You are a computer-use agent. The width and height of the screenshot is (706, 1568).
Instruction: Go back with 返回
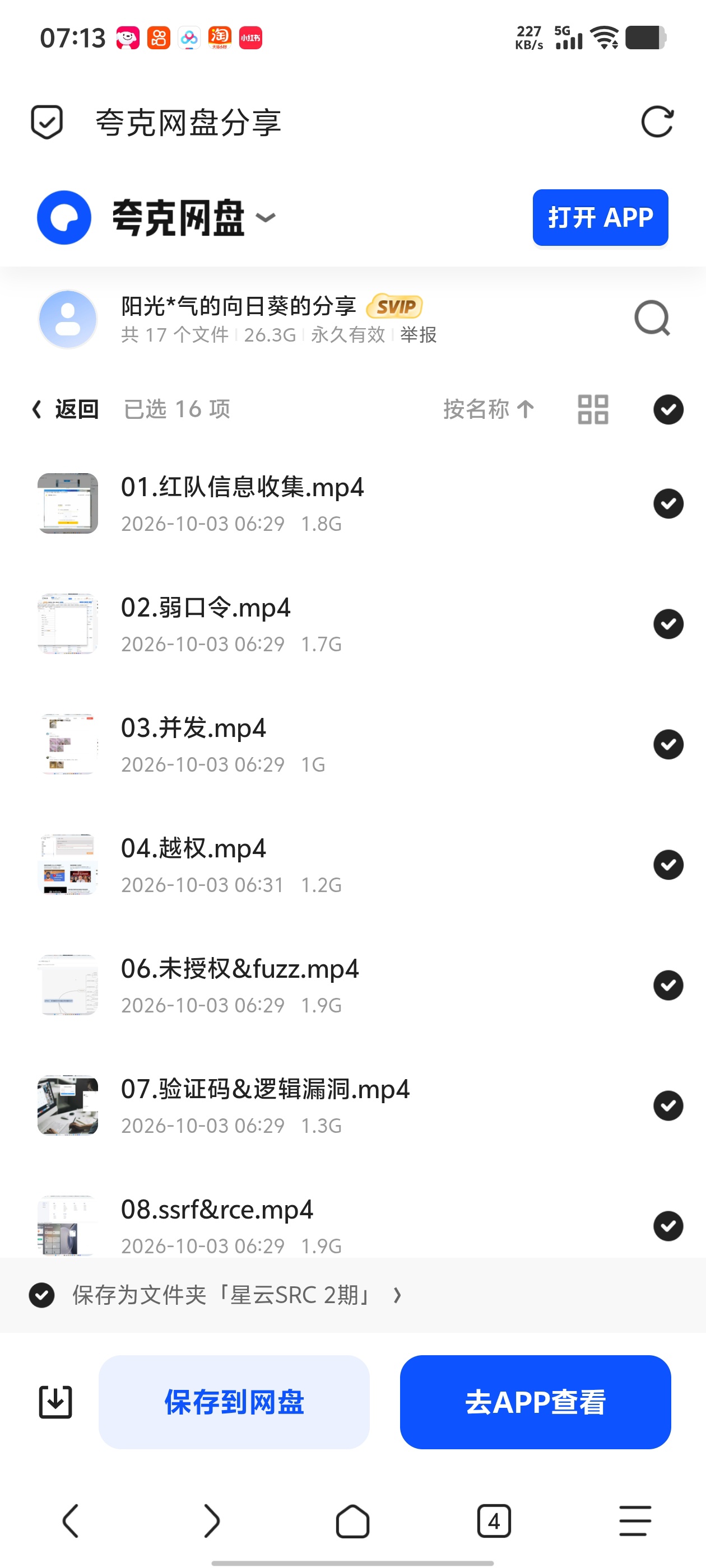click(66, 409)
